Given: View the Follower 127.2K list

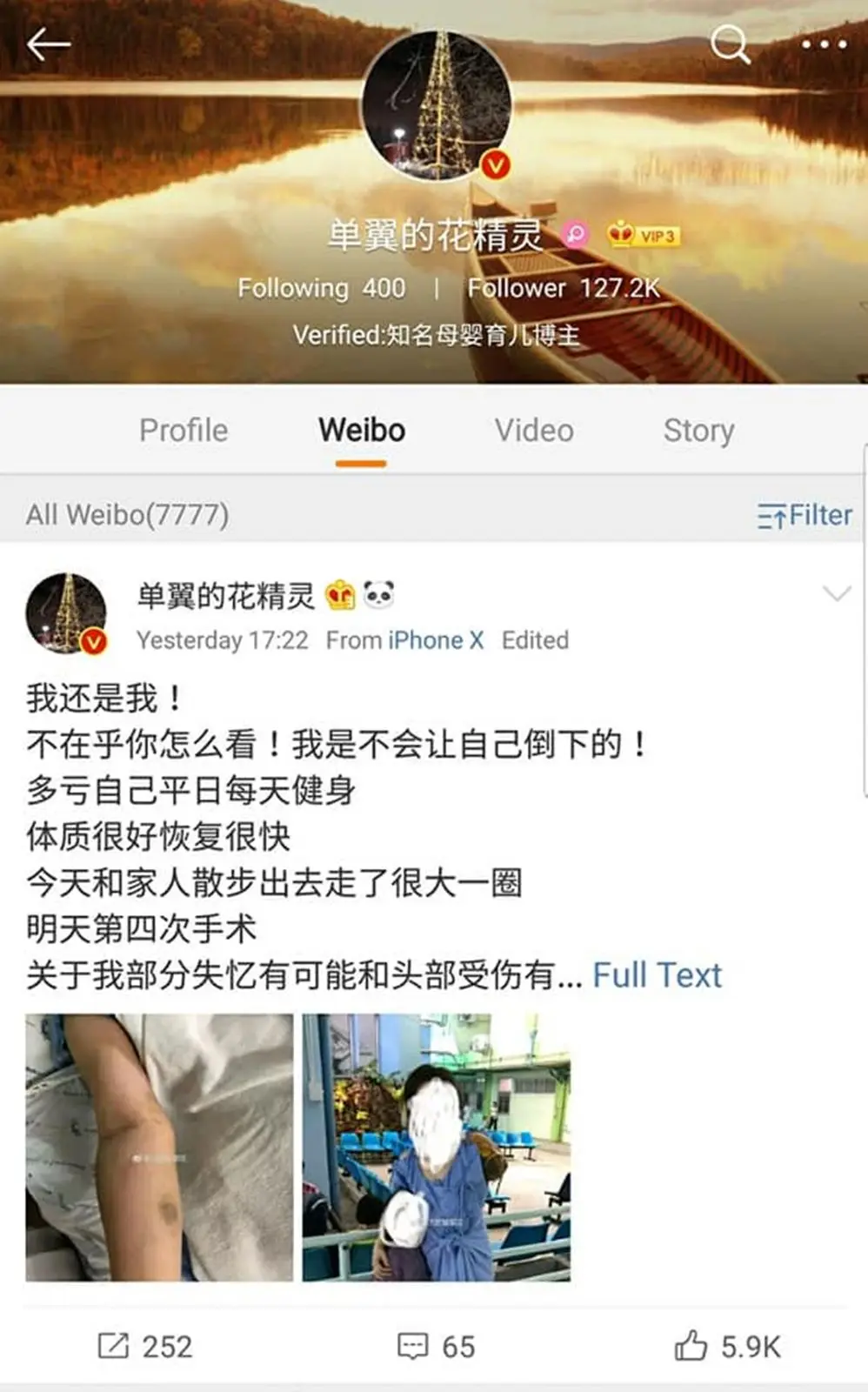Looking at the screenshot, I should coord(563,288).
